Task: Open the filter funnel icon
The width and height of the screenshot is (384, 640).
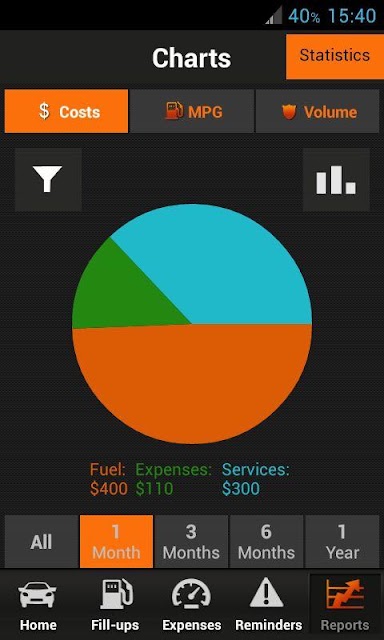Action: 48,180
